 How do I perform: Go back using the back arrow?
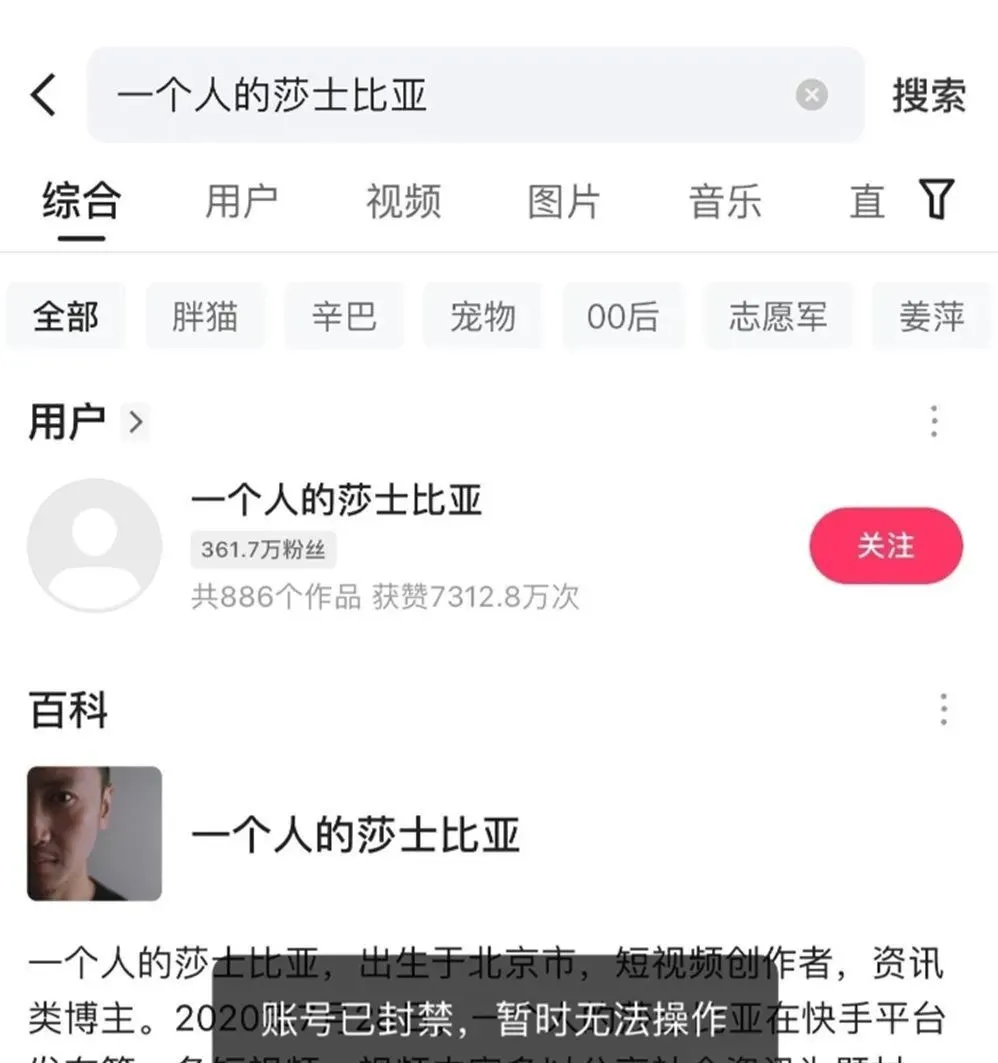tap(43, 95)
